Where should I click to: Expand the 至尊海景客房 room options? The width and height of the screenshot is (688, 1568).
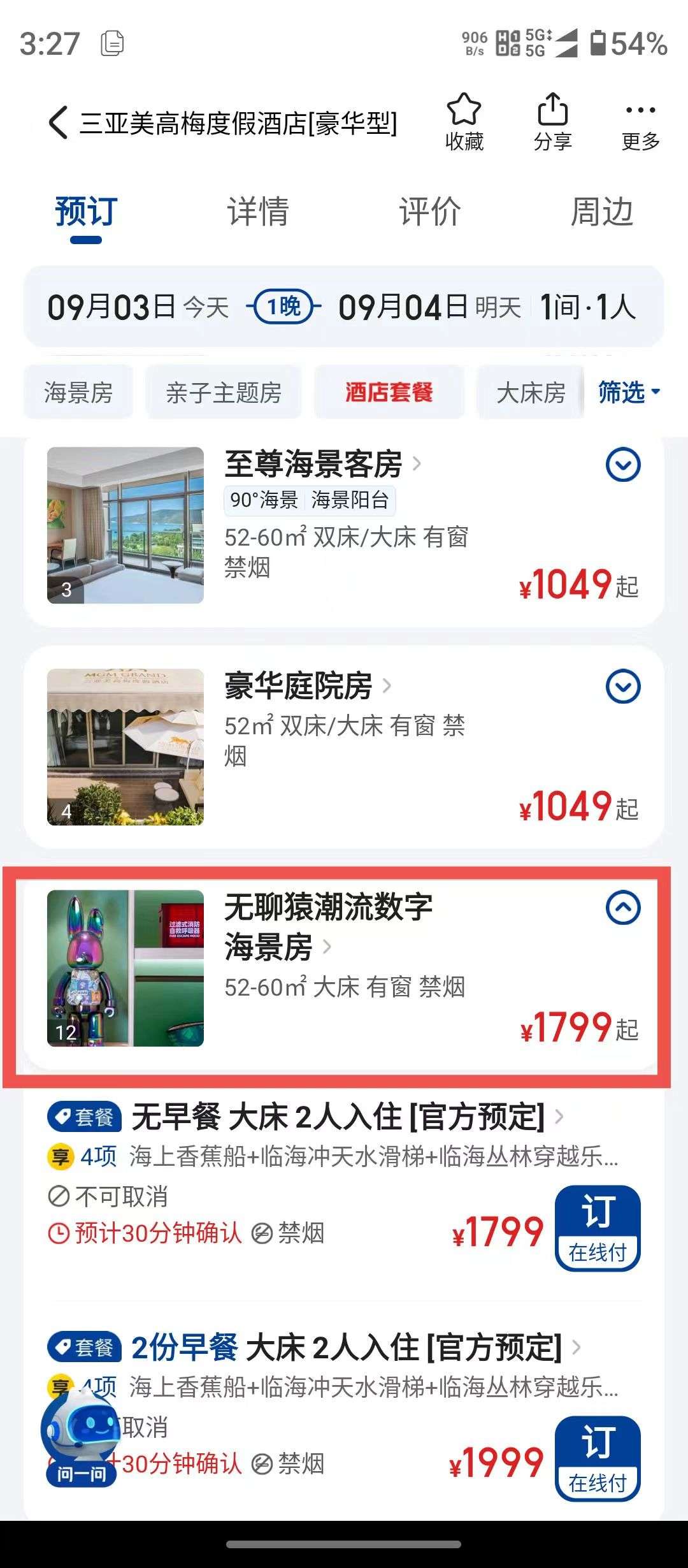[x=623, y=465]
